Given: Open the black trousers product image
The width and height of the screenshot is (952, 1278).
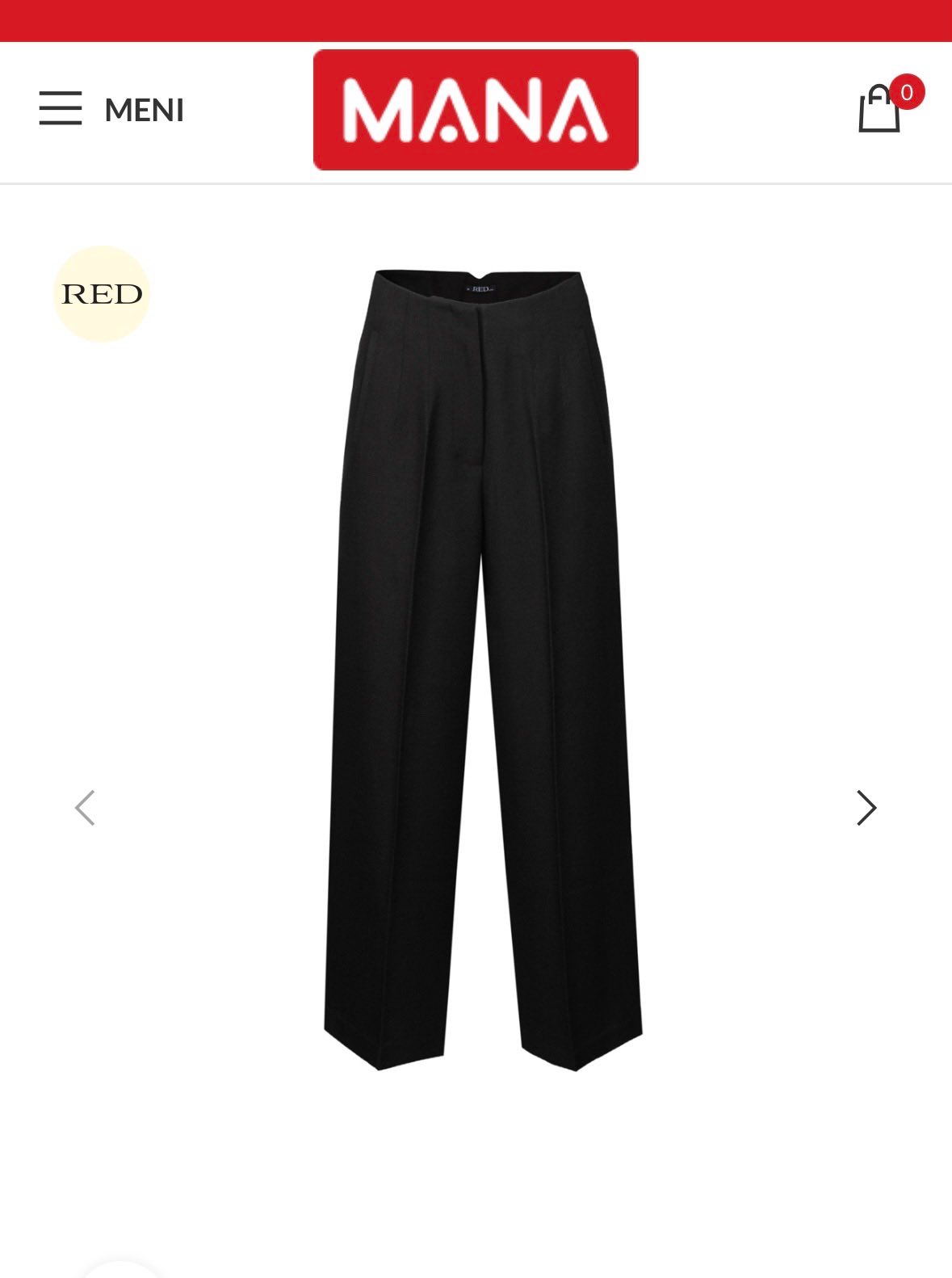Looking at the screenshot, I should coord(482,671).
